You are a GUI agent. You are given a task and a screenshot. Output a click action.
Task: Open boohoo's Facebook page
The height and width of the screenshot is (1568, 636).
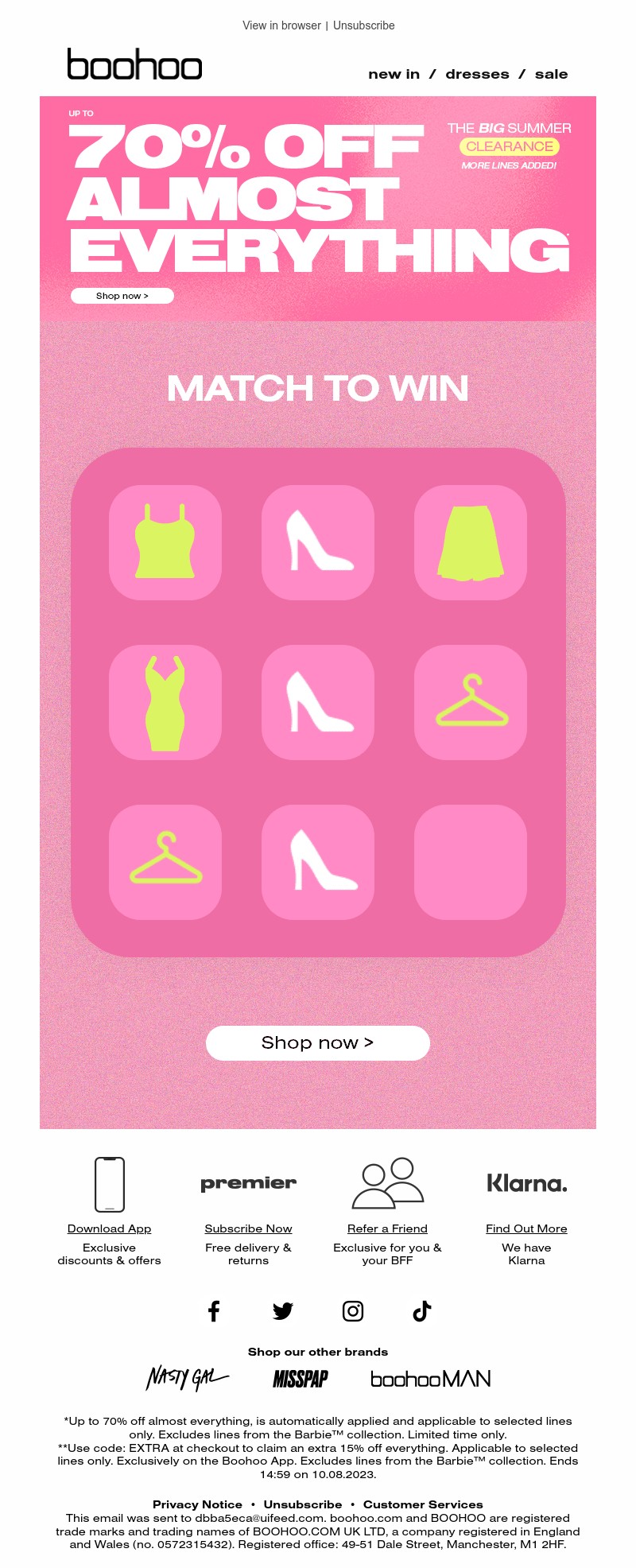pyautogui.click(x=214, y=1311)
